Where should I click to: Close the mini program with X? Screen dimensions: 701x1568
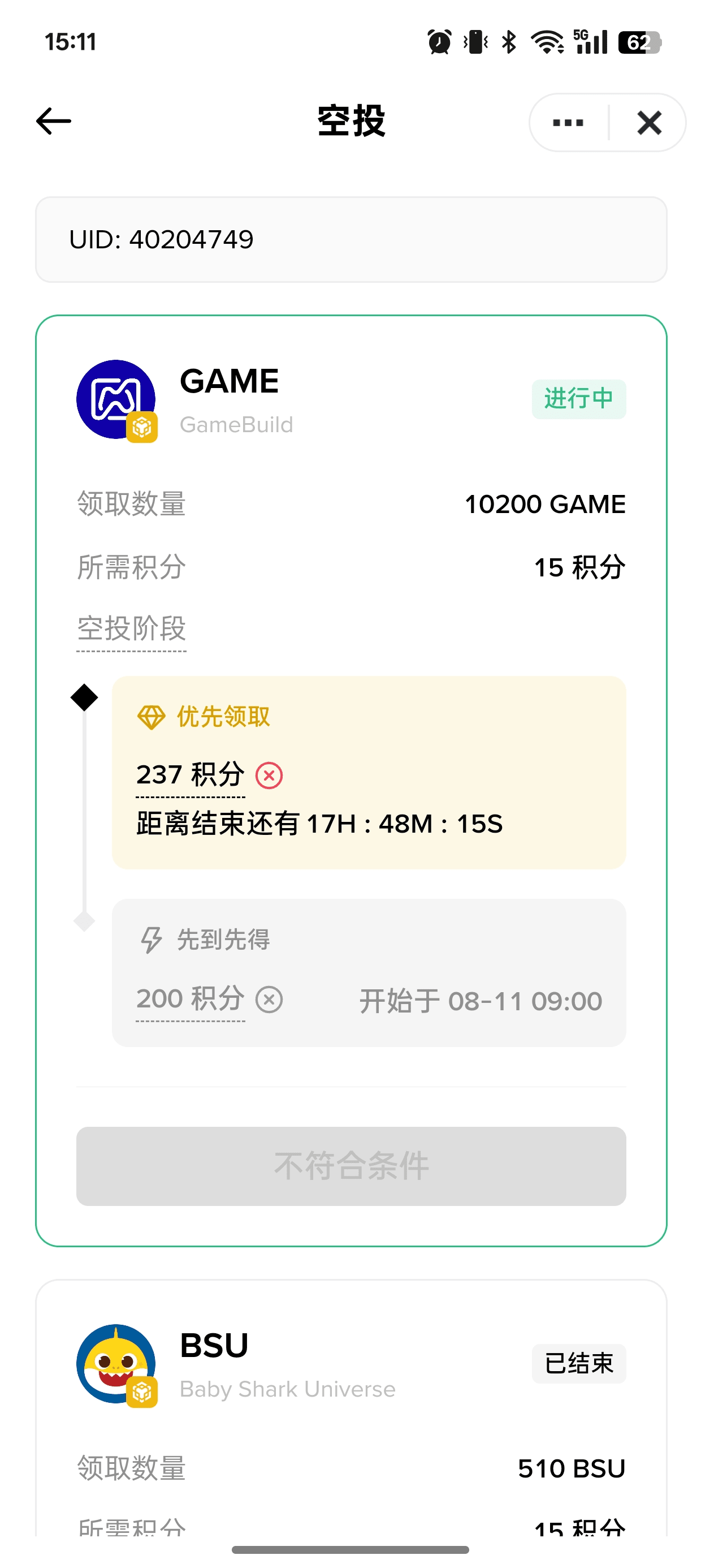648,122
